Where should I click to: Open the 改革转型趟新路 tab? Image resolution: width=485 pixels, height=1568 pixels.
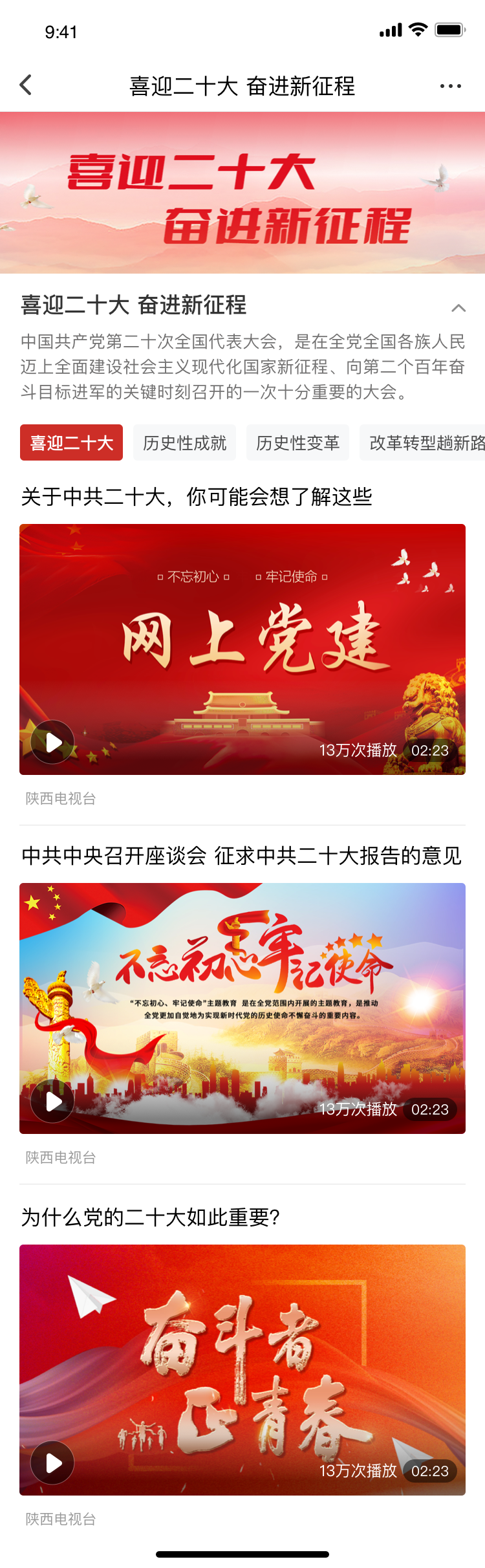coord(424,442)
